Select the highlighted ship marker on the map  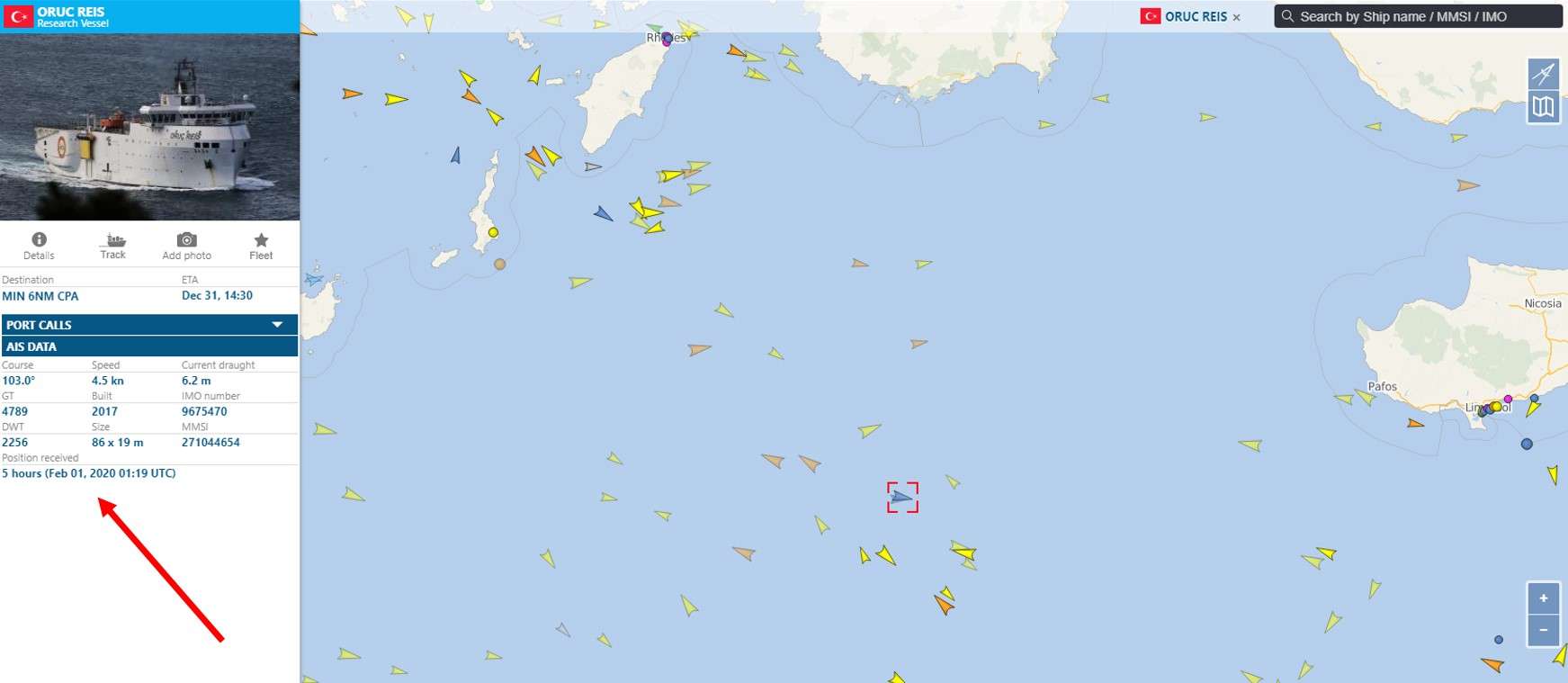[902, 497]
